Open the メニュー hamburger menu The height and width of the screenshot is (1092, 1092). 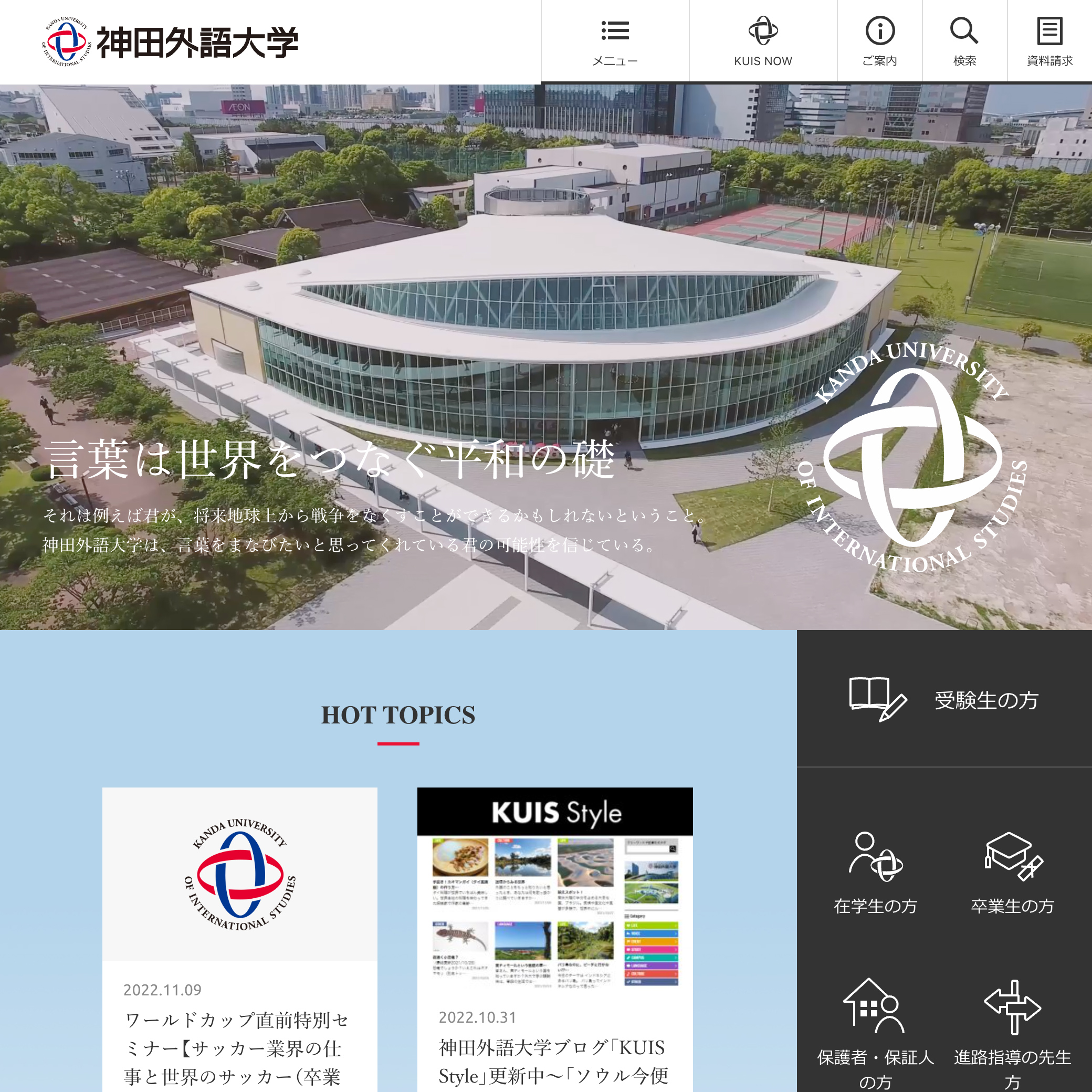click(614, 41)
